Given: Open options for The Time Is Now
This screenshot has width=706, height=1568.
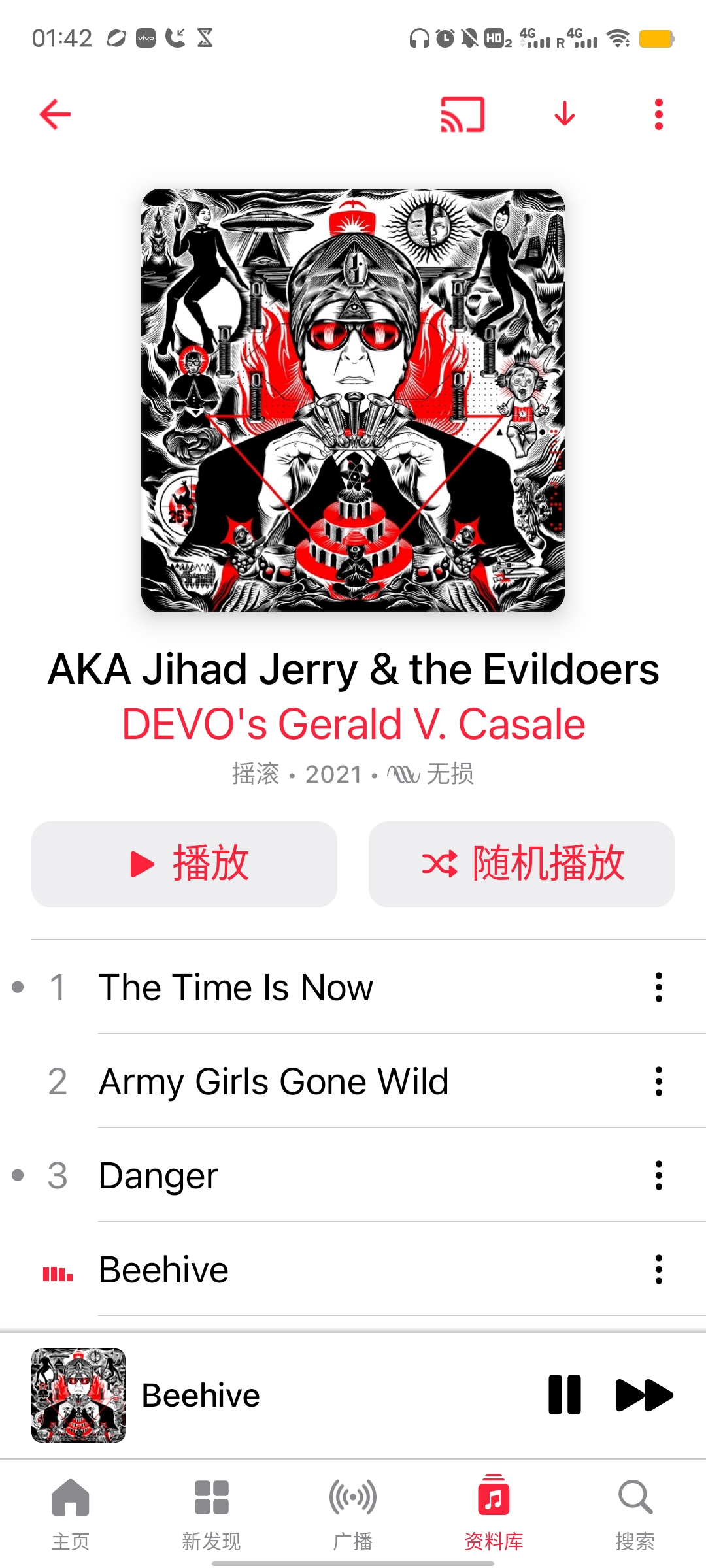Looking at the screenshot, I should (x=658, y=987).
